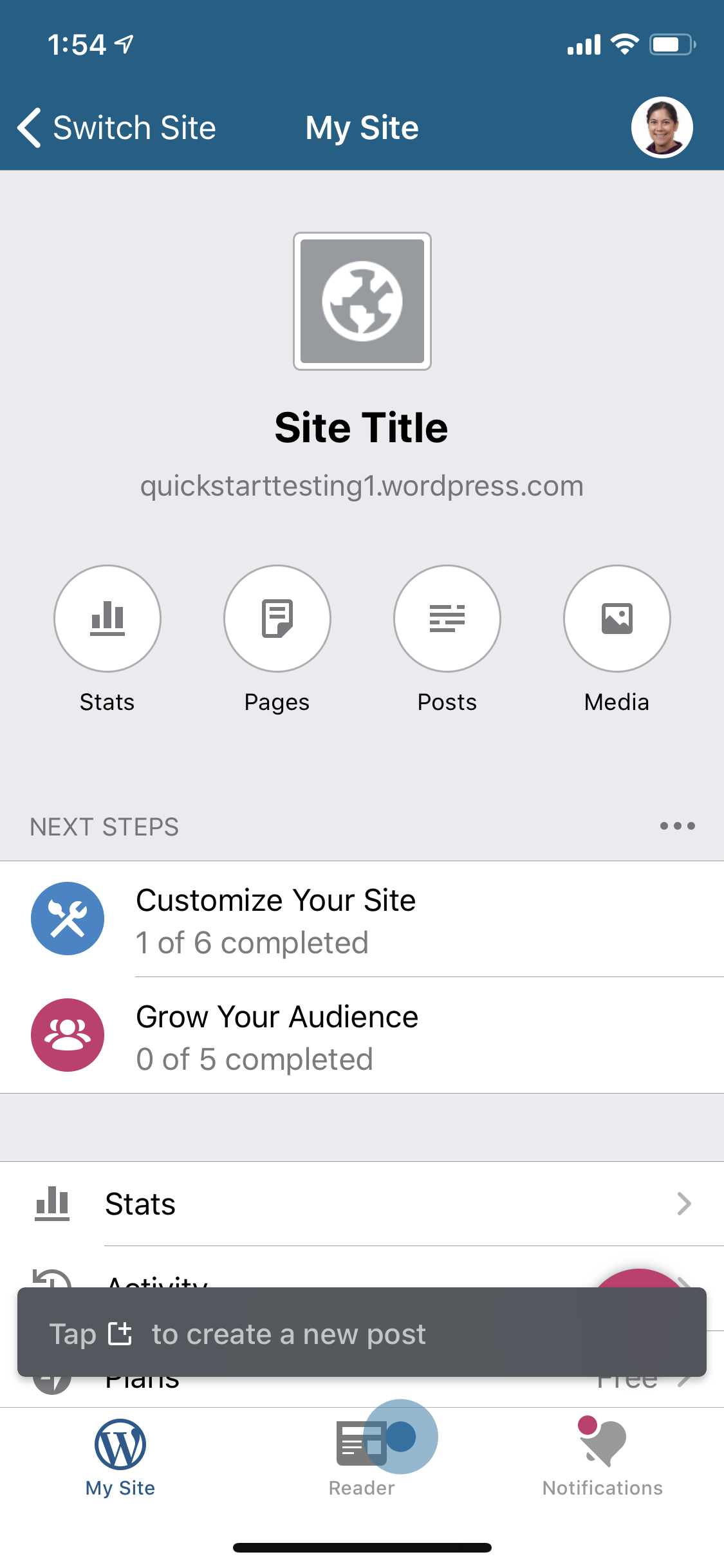Open Next Steps more options
Image resolution: width=724 pixels, height=1568 pixels.
click(x=677, y=826)
